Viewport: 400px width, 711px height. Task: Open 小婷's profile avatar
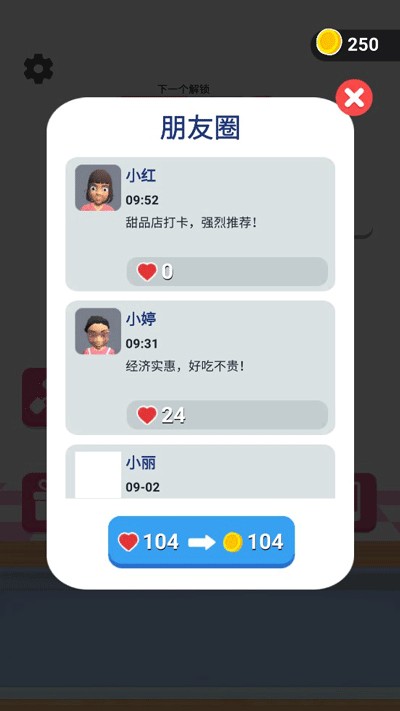[x=98, y=331]
